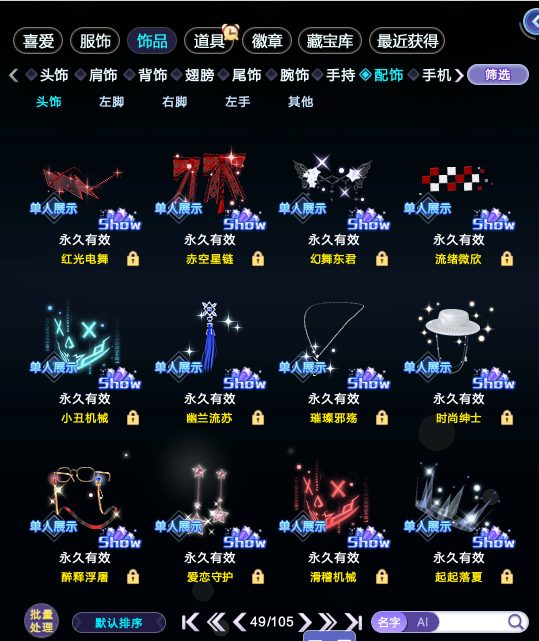The image size is (539, 641).
Task: Toggle the lock icon on 爱恋守护
Action: click(x=258, y=577)
